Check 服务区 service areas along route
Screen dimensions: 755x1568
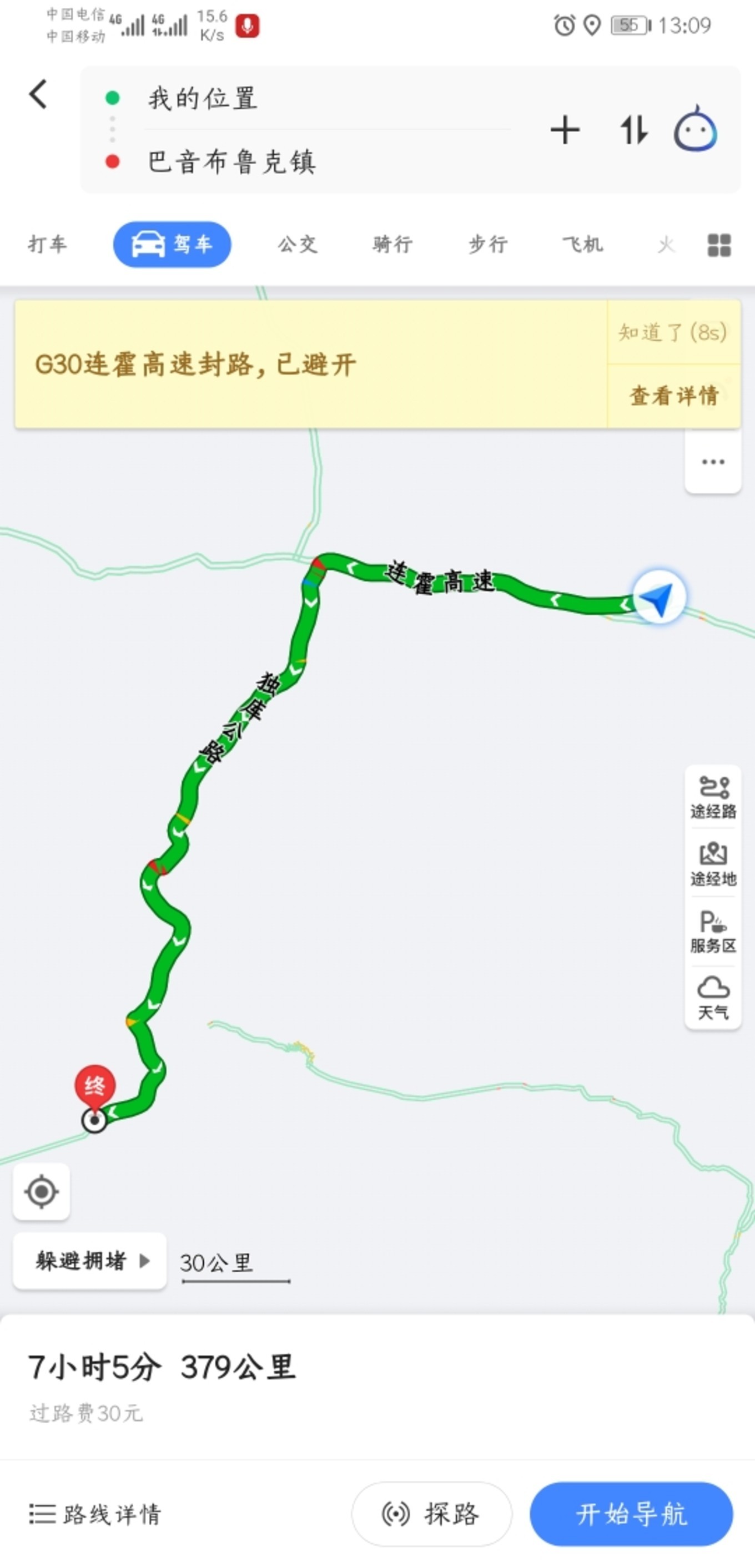coord(713,931)
